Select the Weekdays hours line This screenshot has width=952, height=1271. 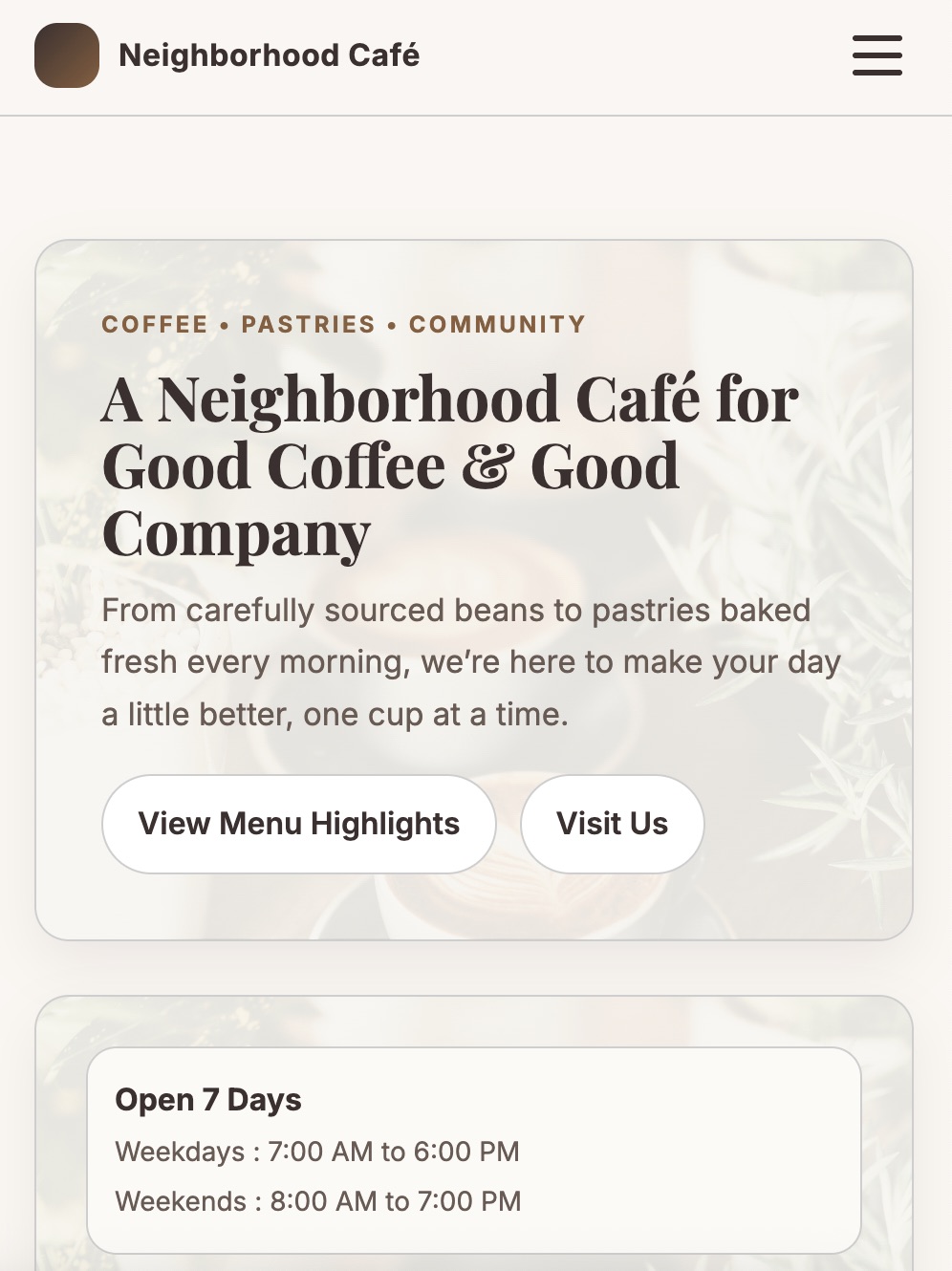(x=317, y=1152)
